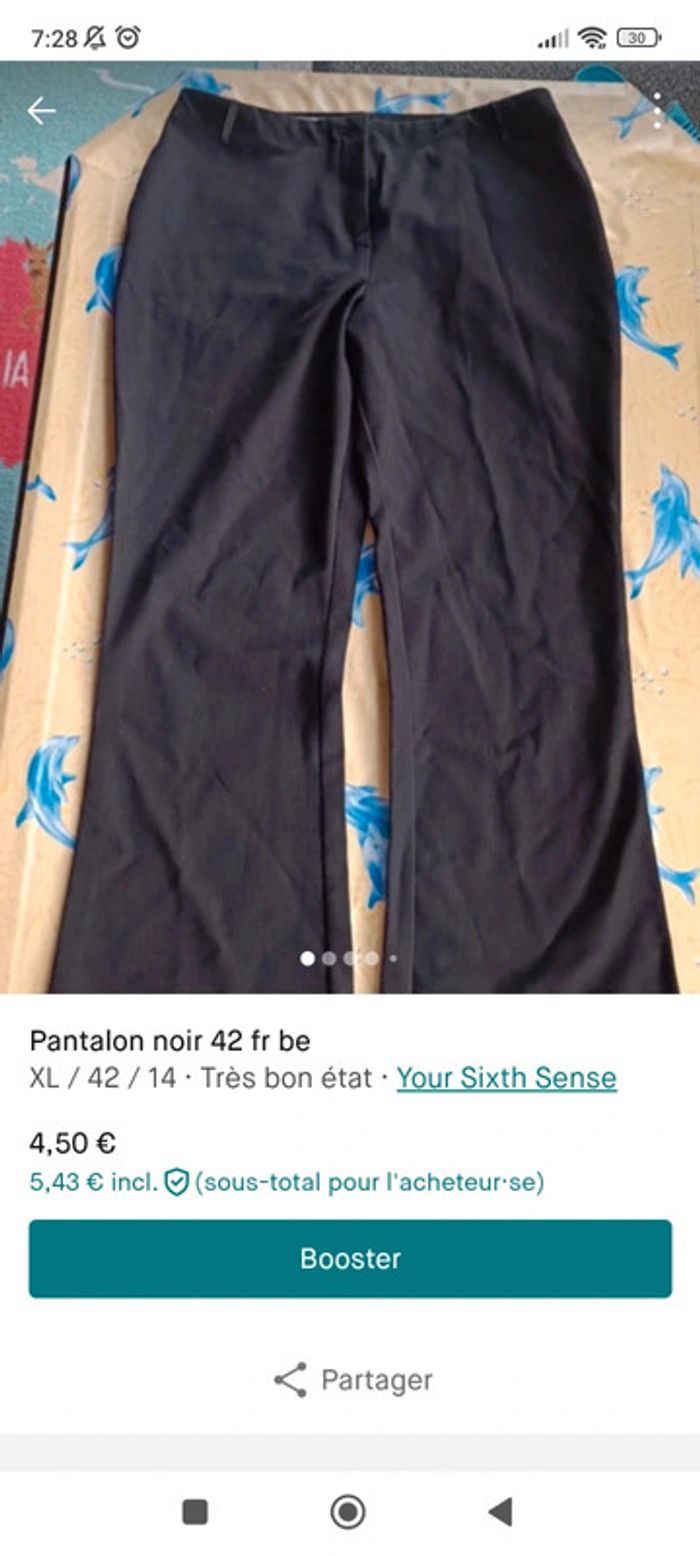This screenshot has width=700, height=1556.
Task: Go back using the top arrow
Action: click(x=41, y=111)
